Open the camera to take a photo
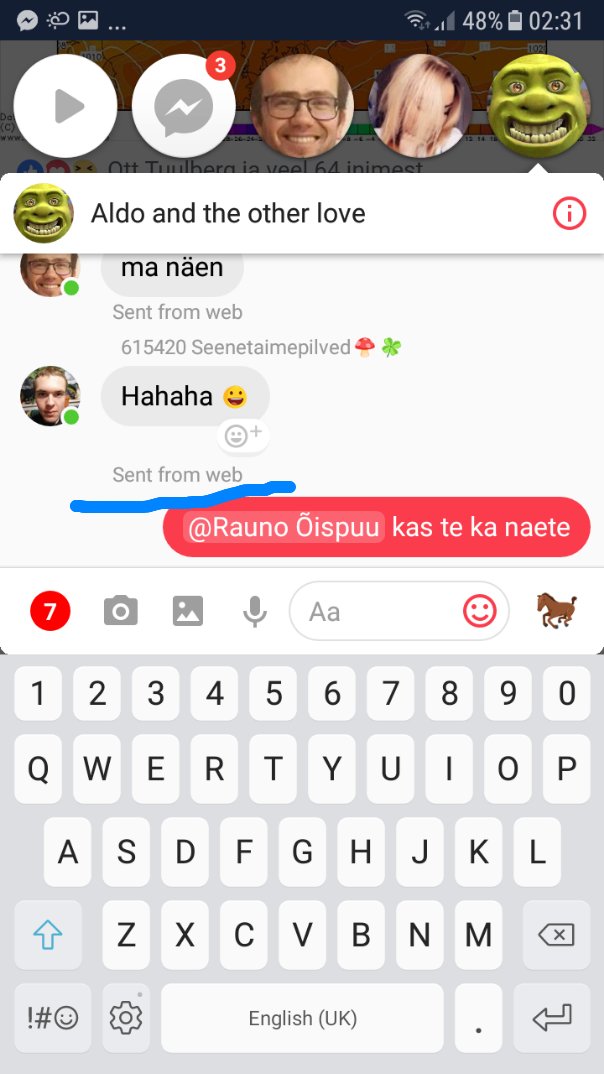604x1074 pixels. 121,610
